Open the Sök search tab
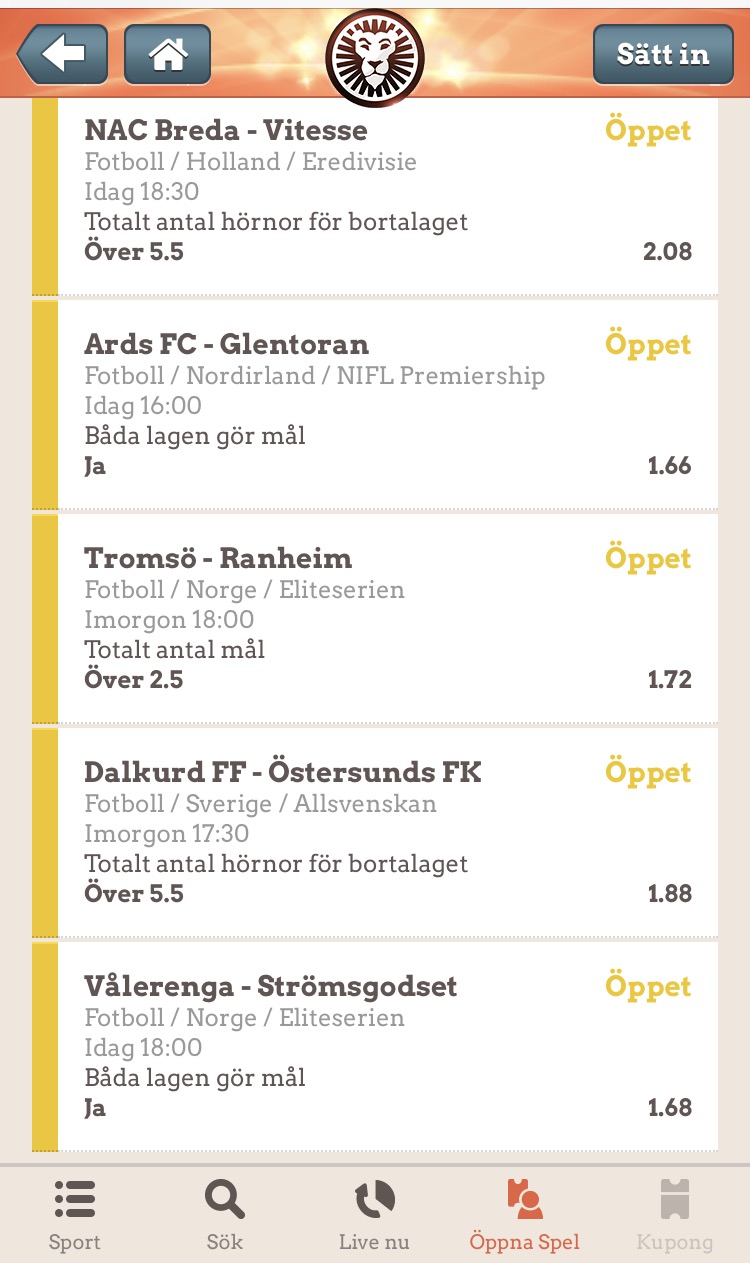Image resolution: width=750 pixels, height=1263 pixels. [x=225, y=1215]
